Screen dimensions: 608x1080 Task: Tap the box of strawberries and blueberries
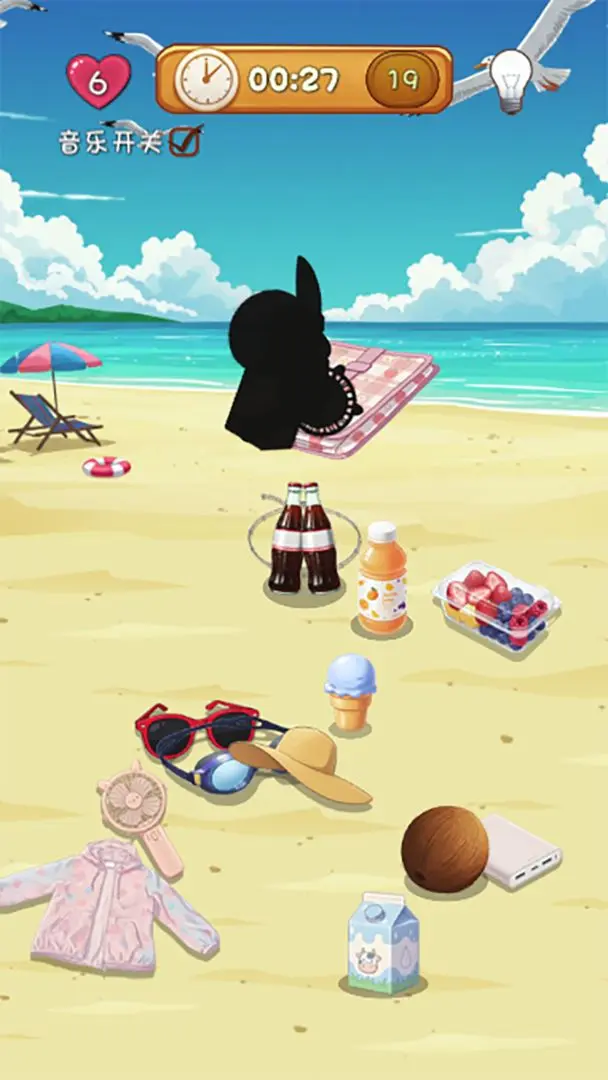(496, 606)
